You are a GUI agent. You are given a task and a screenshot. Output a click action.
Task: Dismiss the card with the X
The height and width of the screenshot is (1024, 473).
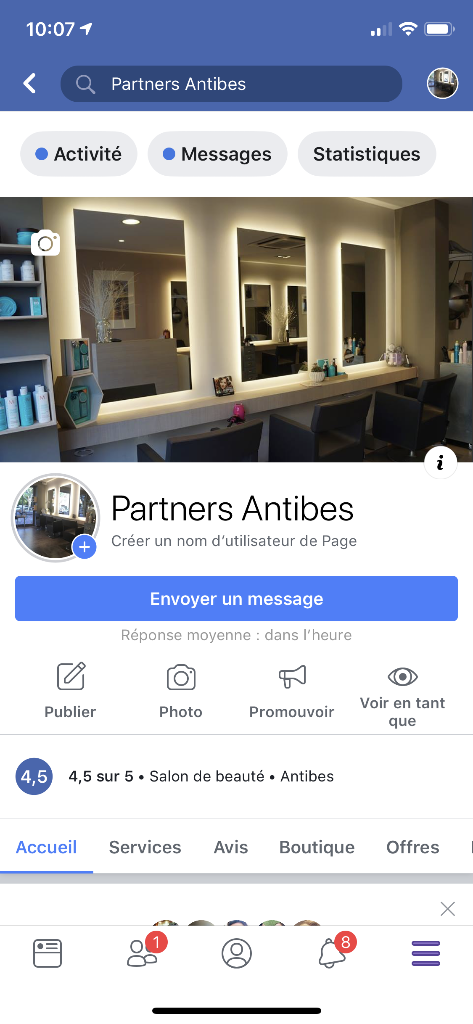(x=448, y=908)
